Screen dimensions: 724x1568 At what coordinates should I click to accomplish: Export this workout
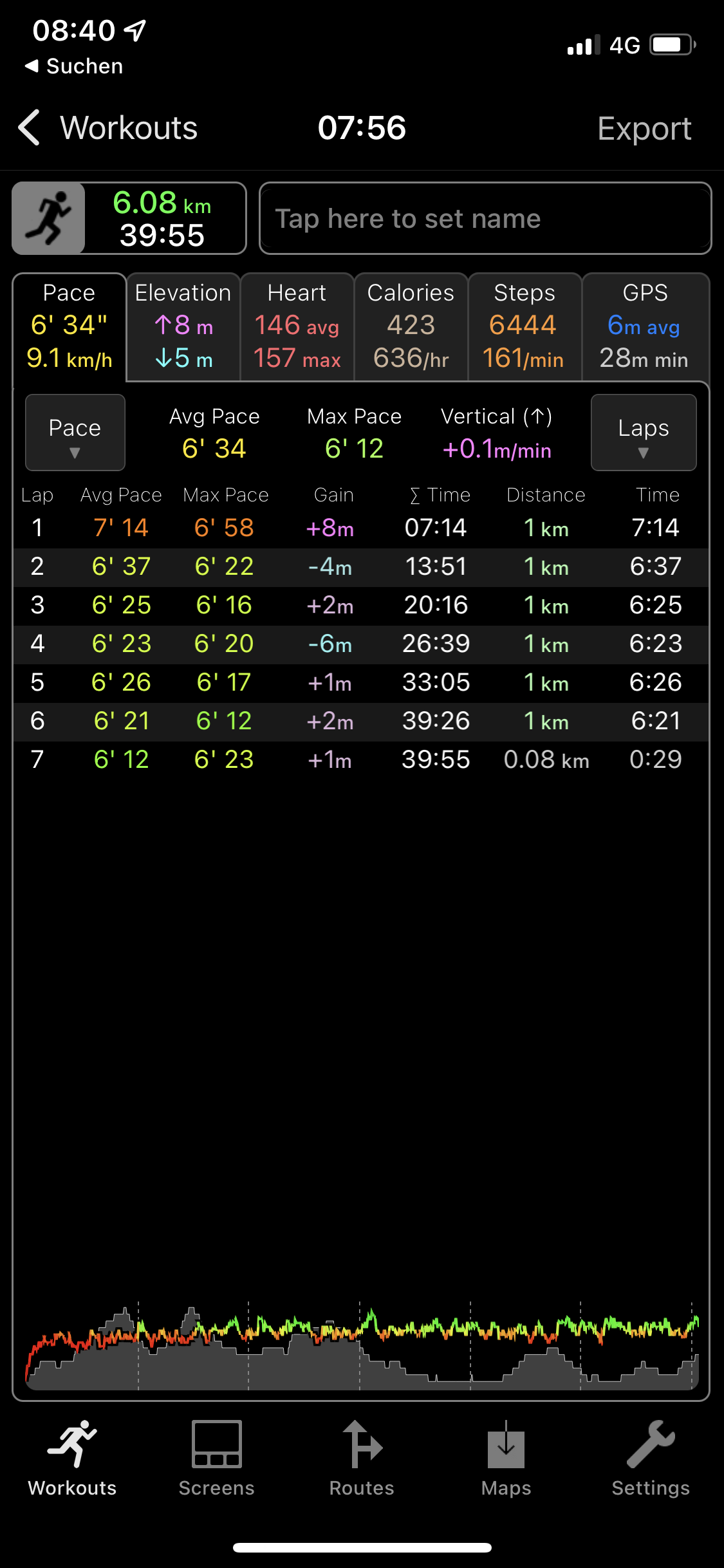pyautogui.click(x=644, y=129)
